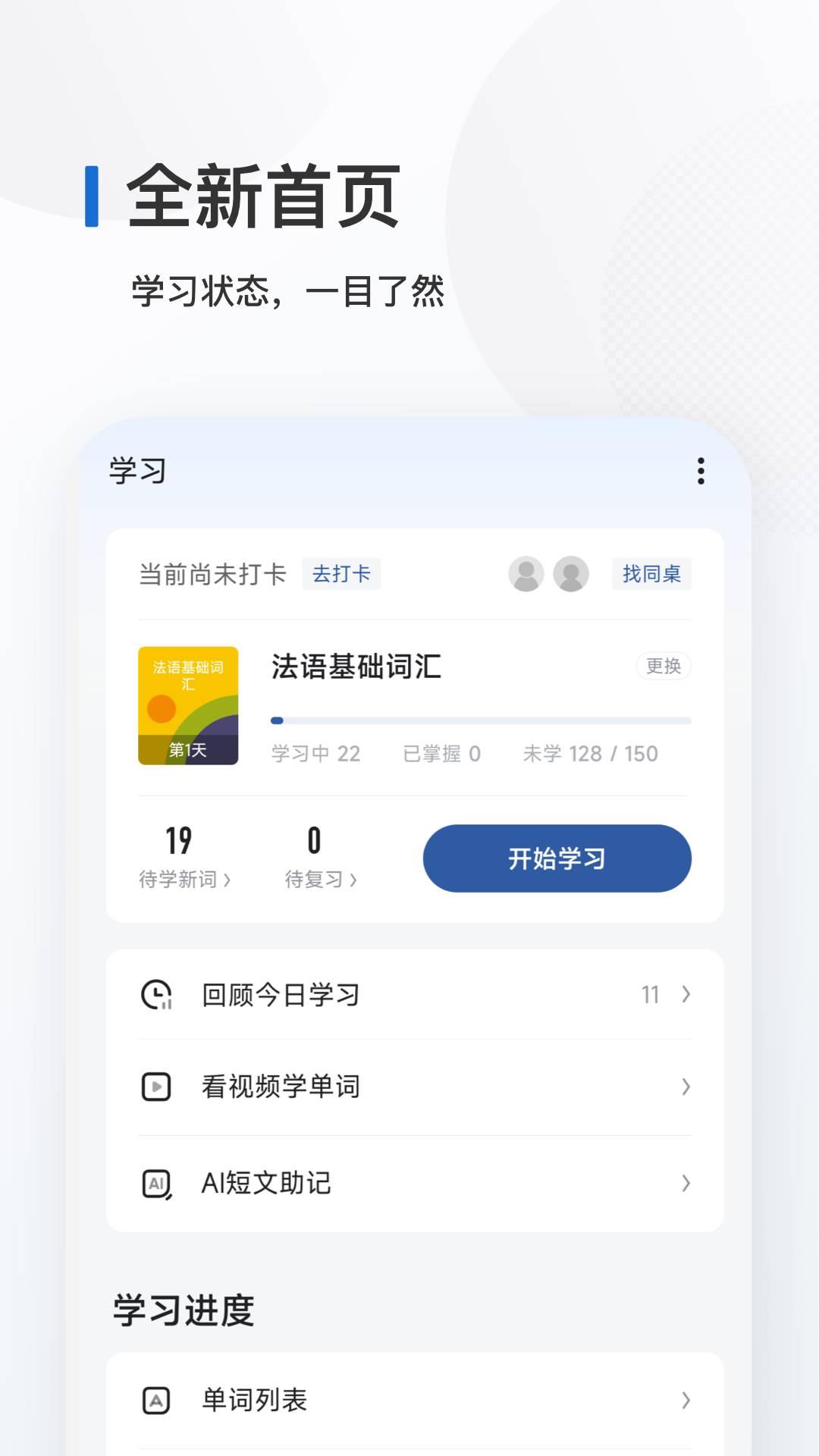Tap 更换 to switch the current wordbook
The height and width of the screenshot is (1456, 819).
click(664, 666)
